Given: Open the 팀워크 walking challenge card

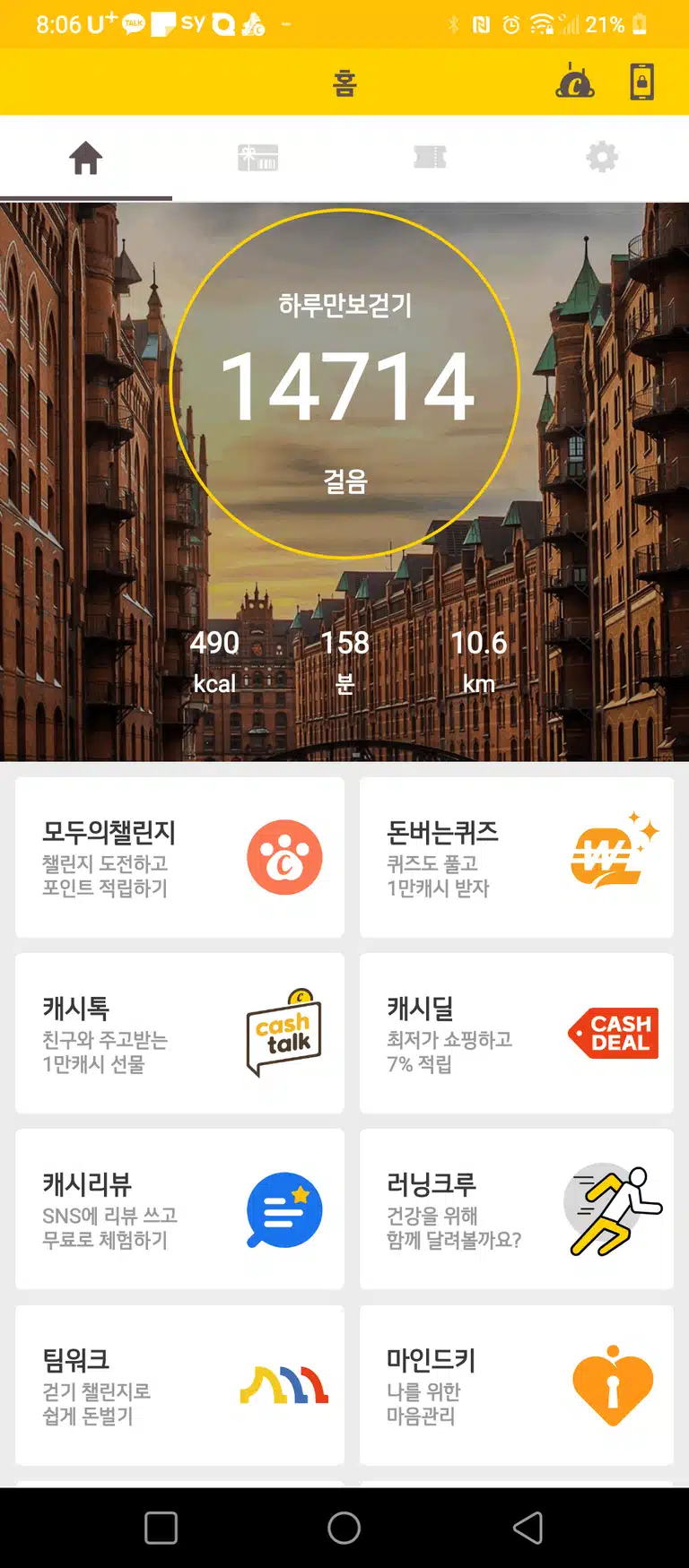Looking at the screenshot, I should tap(179, 1385).
